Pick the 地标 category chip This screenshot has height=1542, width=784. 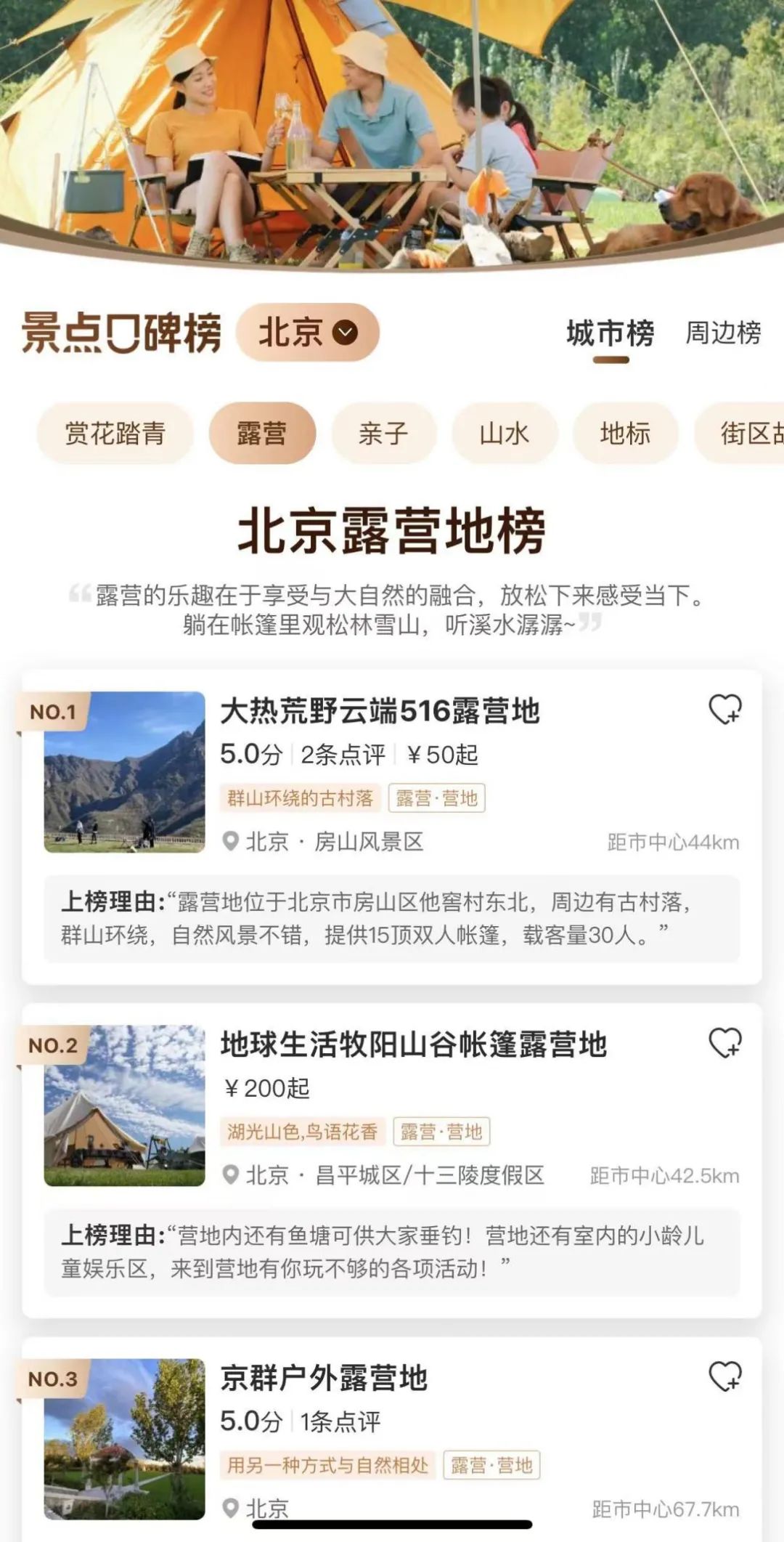pos(625,434)
